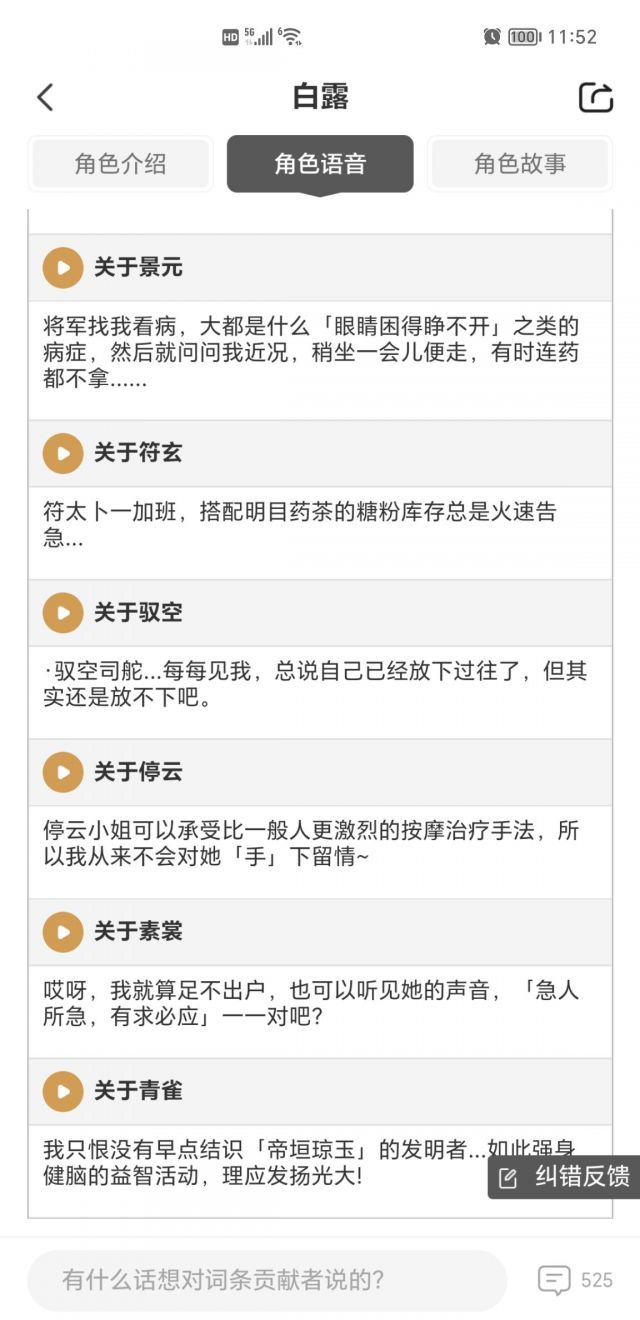Play the 关于符玄 voice line
The height and width of the screenshot is (1320, 640).
tap(62, 453)
